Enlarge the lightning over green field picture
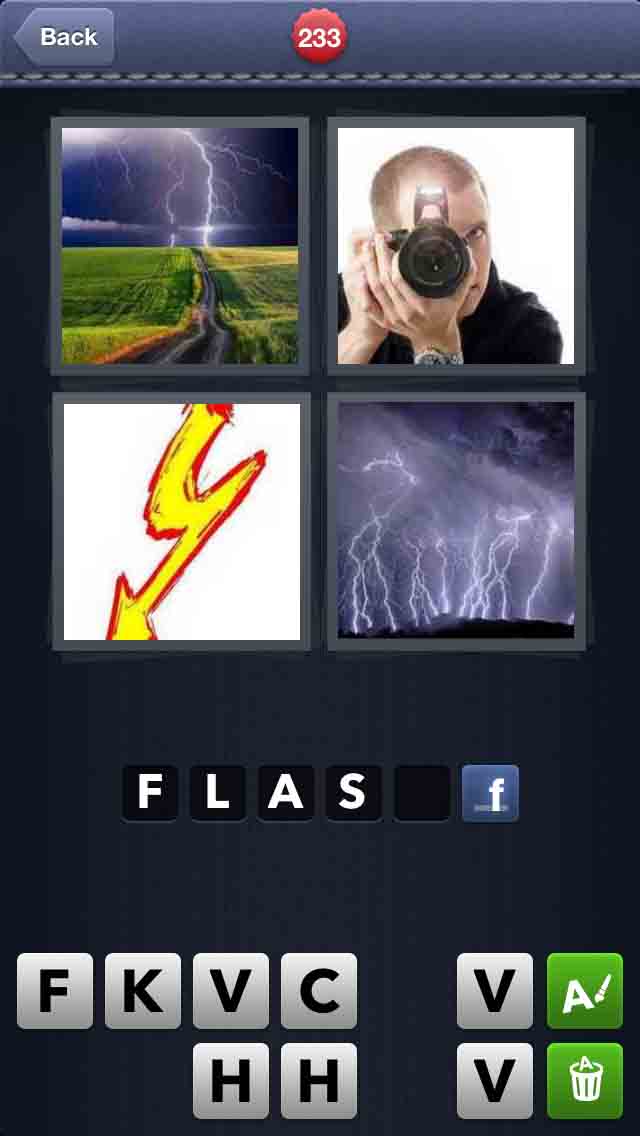Viewport: 640px width, 1136px height. 180,245
